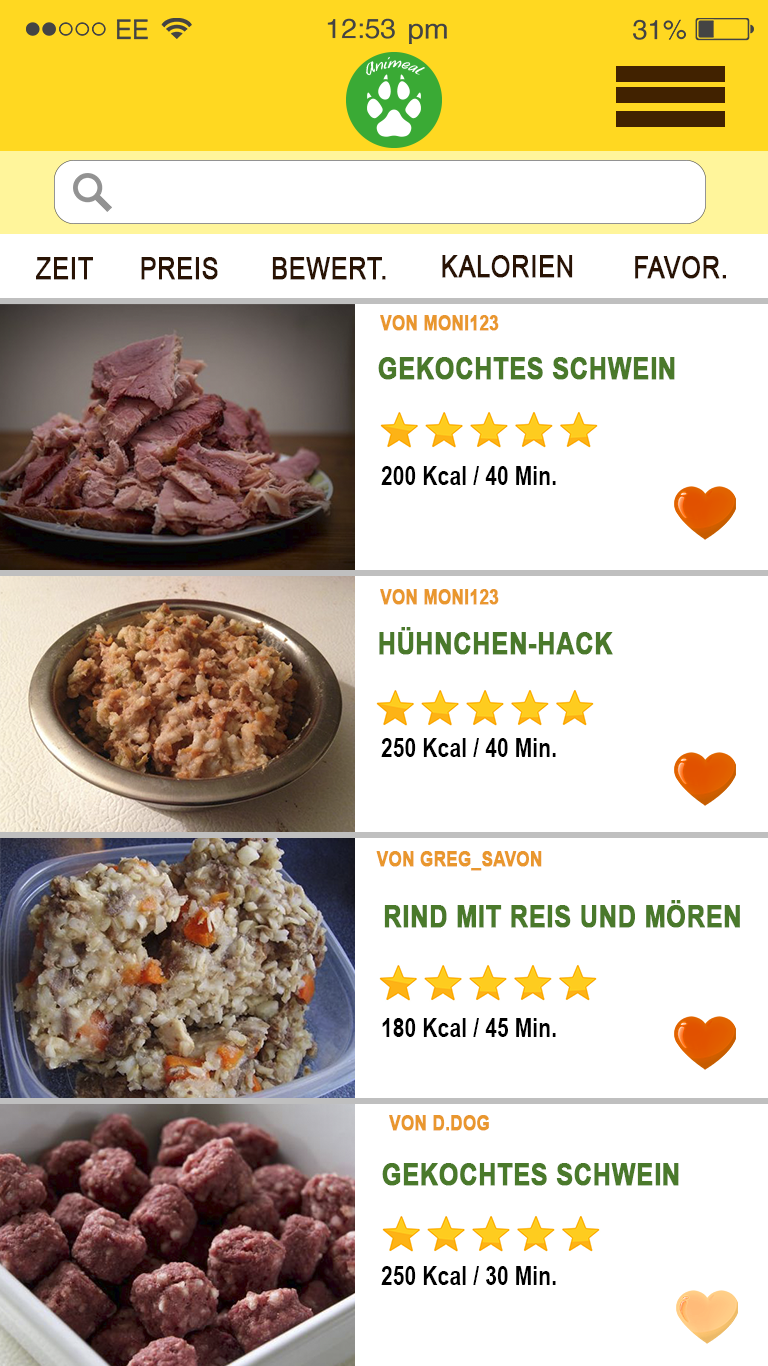Image resolution: width=768 pixels, height=1366 pixels.
Task: Switch to the Favor. tab
Action: [680, 268]
